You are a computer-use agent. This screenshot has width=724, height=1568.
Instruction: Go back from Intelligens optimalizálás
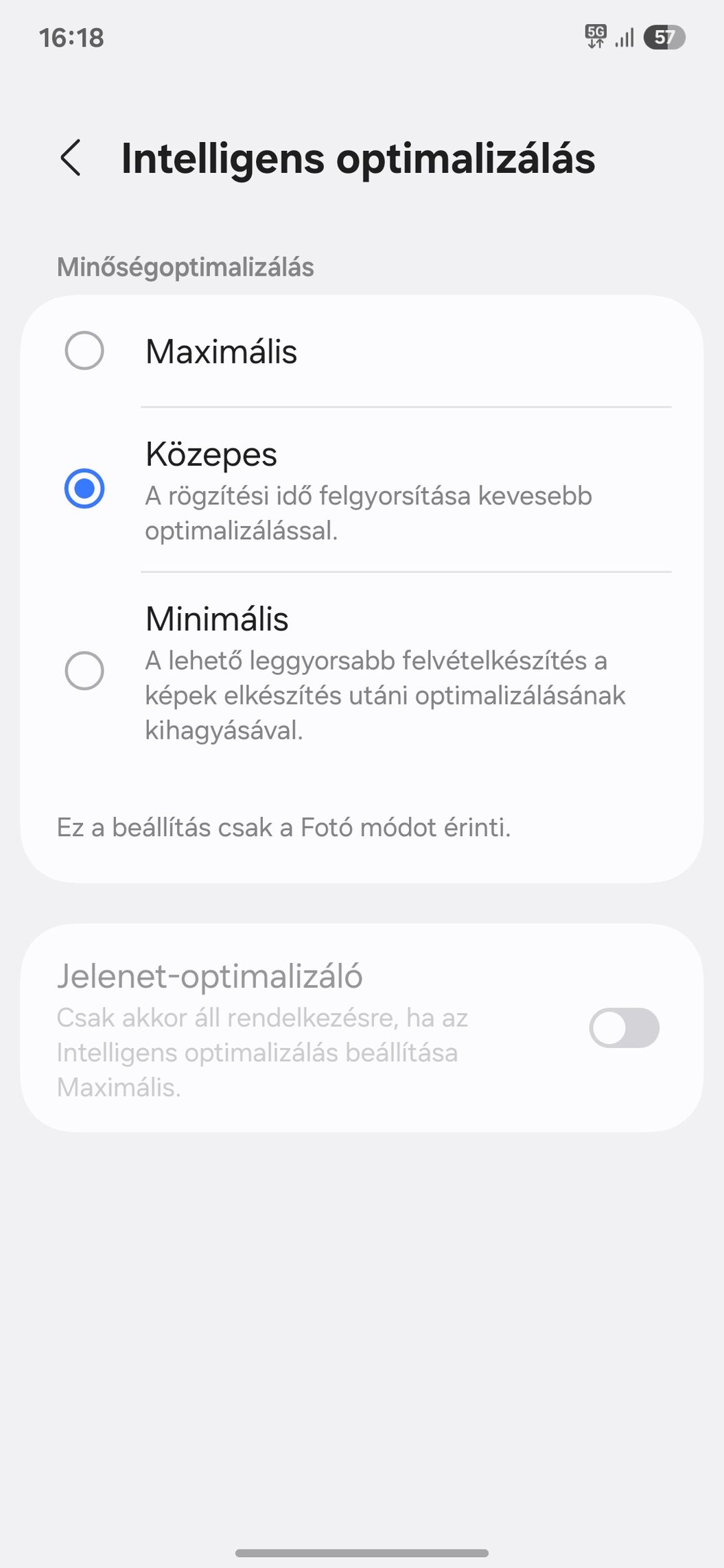click(x=71, y=158)
